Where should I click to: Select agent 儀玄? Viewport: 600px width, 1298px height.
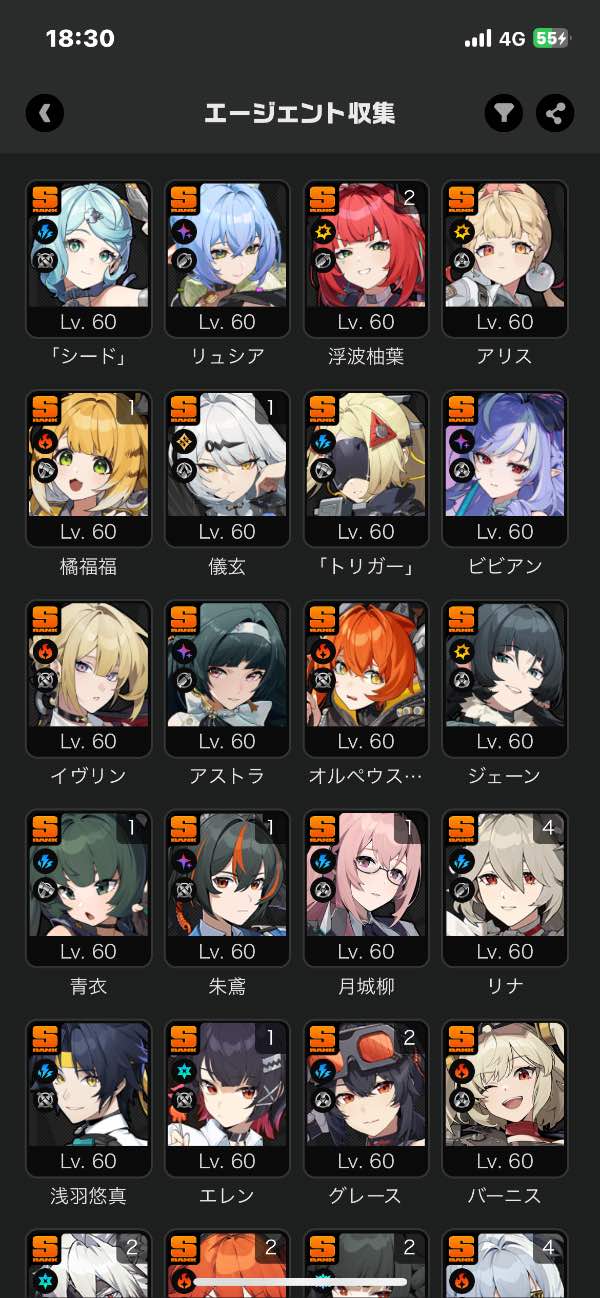227,469
